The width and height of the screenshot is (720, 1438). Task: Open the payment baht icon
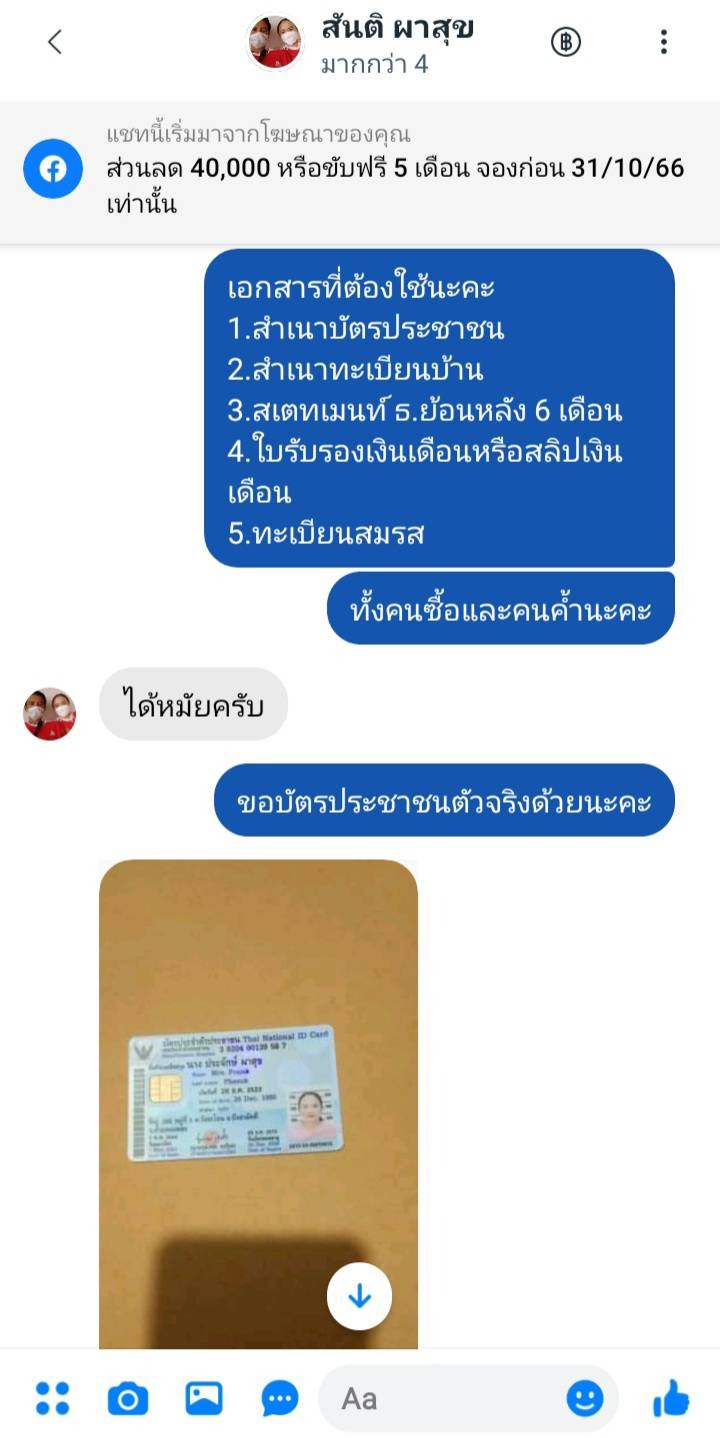(566, 42)
